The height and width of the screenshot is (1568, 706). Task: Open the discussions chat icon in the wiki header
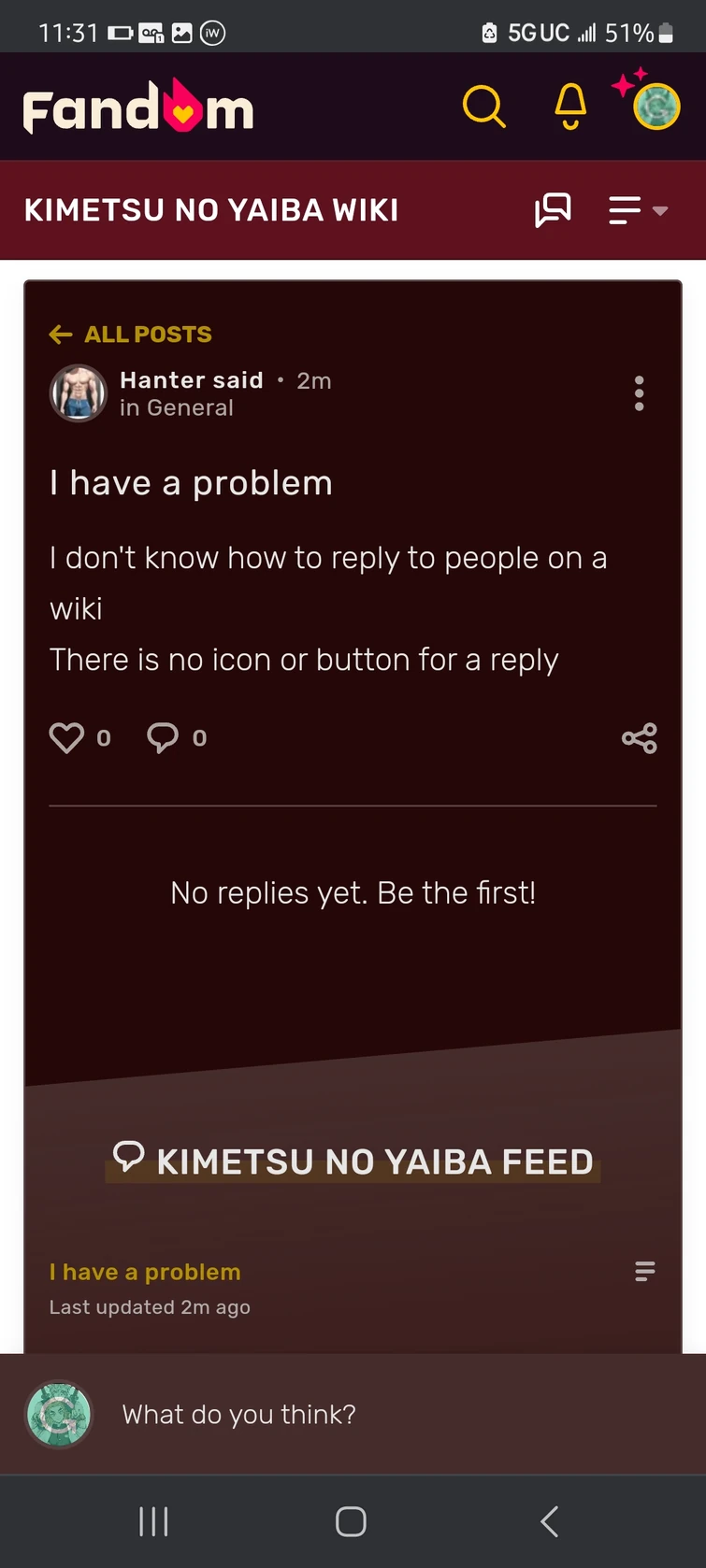coord(553,210)
